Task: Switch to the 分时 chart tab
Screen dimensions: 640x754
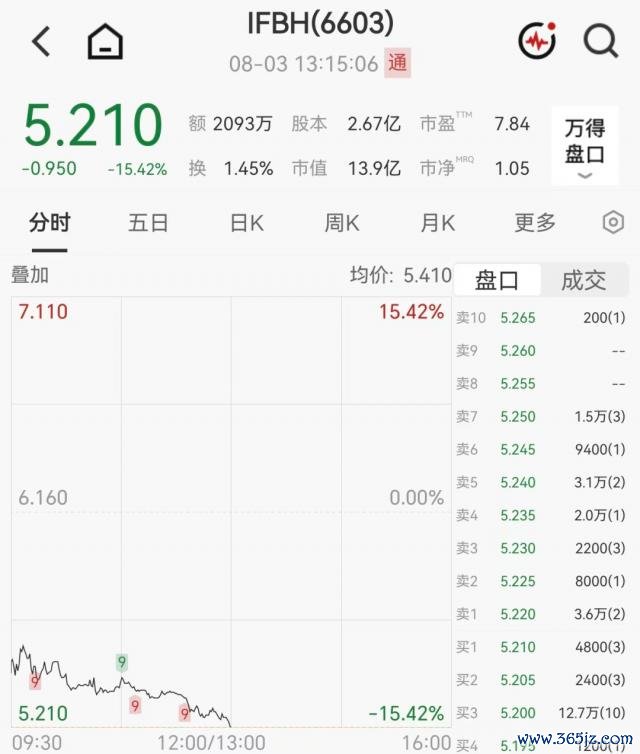Action: [x=50, y=223]
